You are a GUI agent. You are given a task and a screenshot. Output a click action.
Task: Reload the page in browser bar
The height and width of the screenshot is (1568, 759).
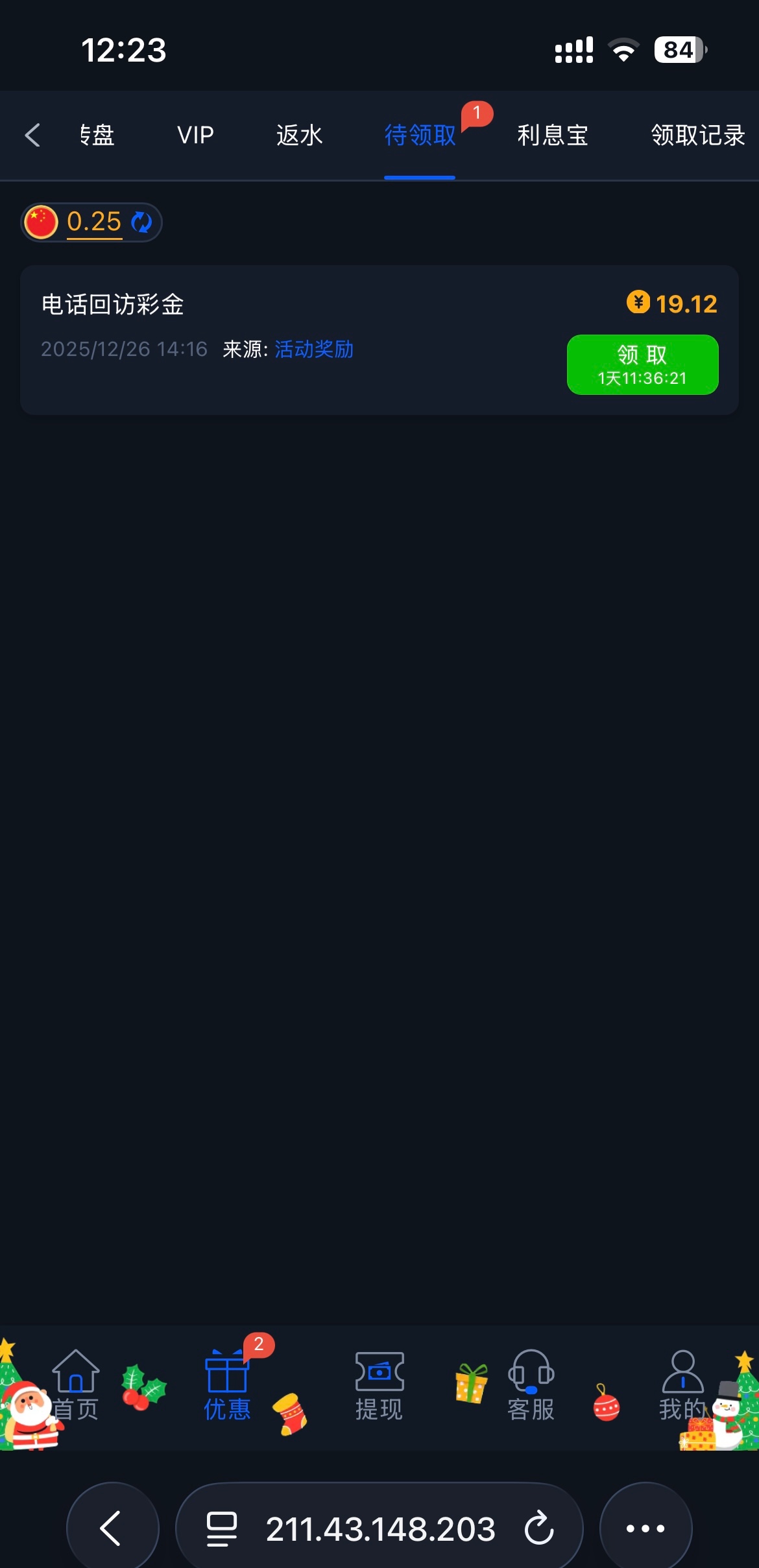[539, 1528]
